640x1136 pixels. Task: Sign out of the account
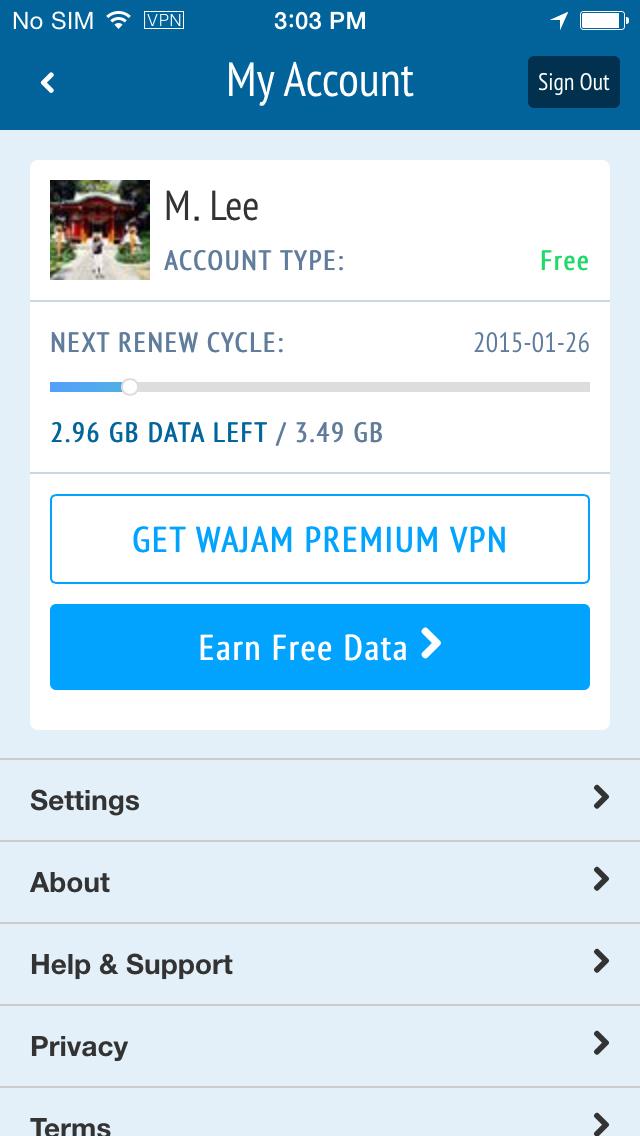point(573,83)
